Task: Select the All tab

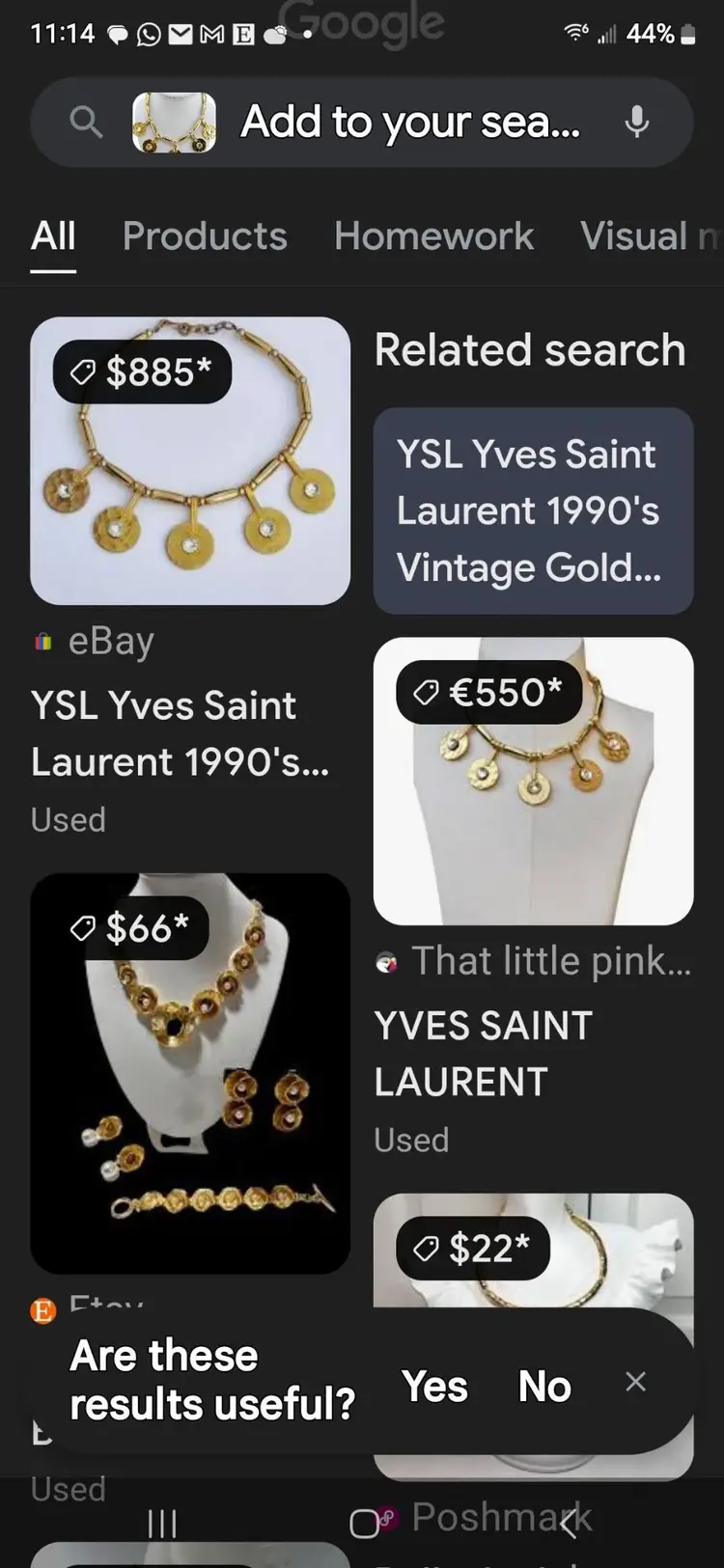Action: click(x=53, y=236)
